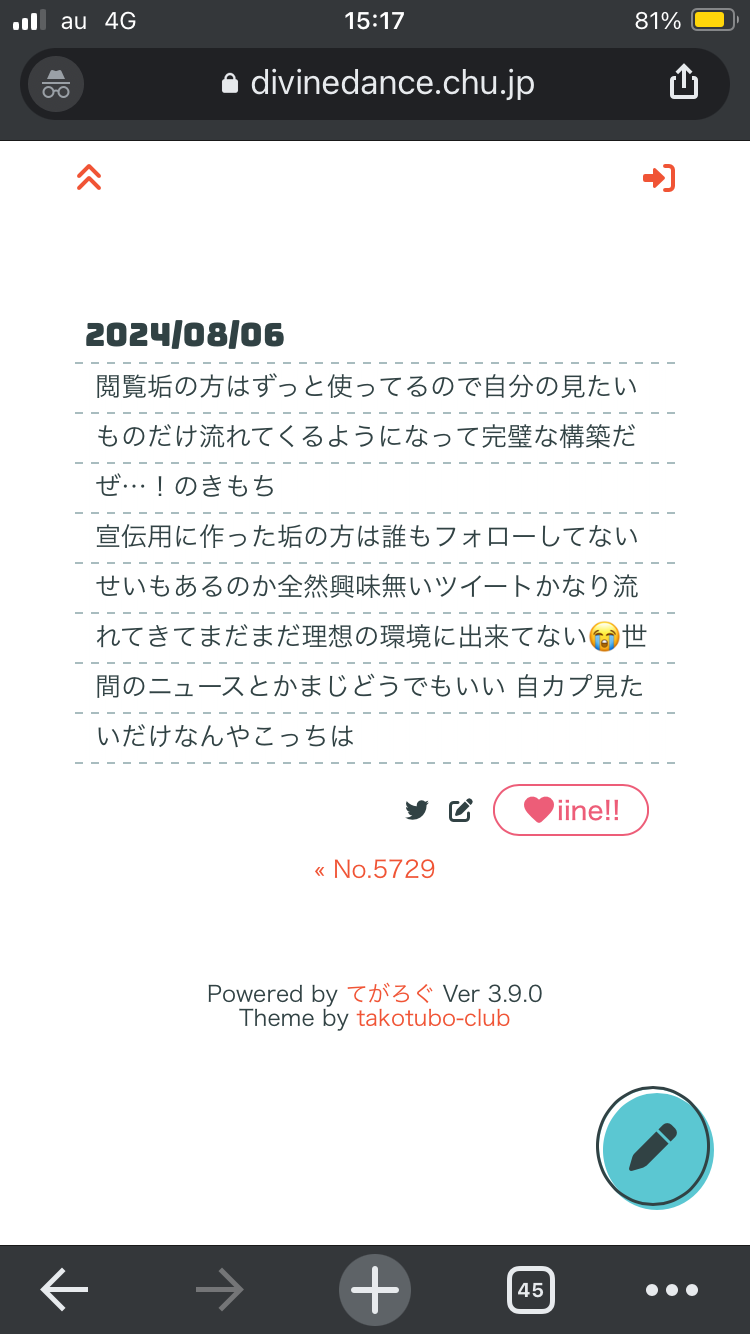Image resolution: width=750 pixels, height=1334 pixels.
Task: Edit this post with the pencil-square icon
Action: tap(460, 810)
